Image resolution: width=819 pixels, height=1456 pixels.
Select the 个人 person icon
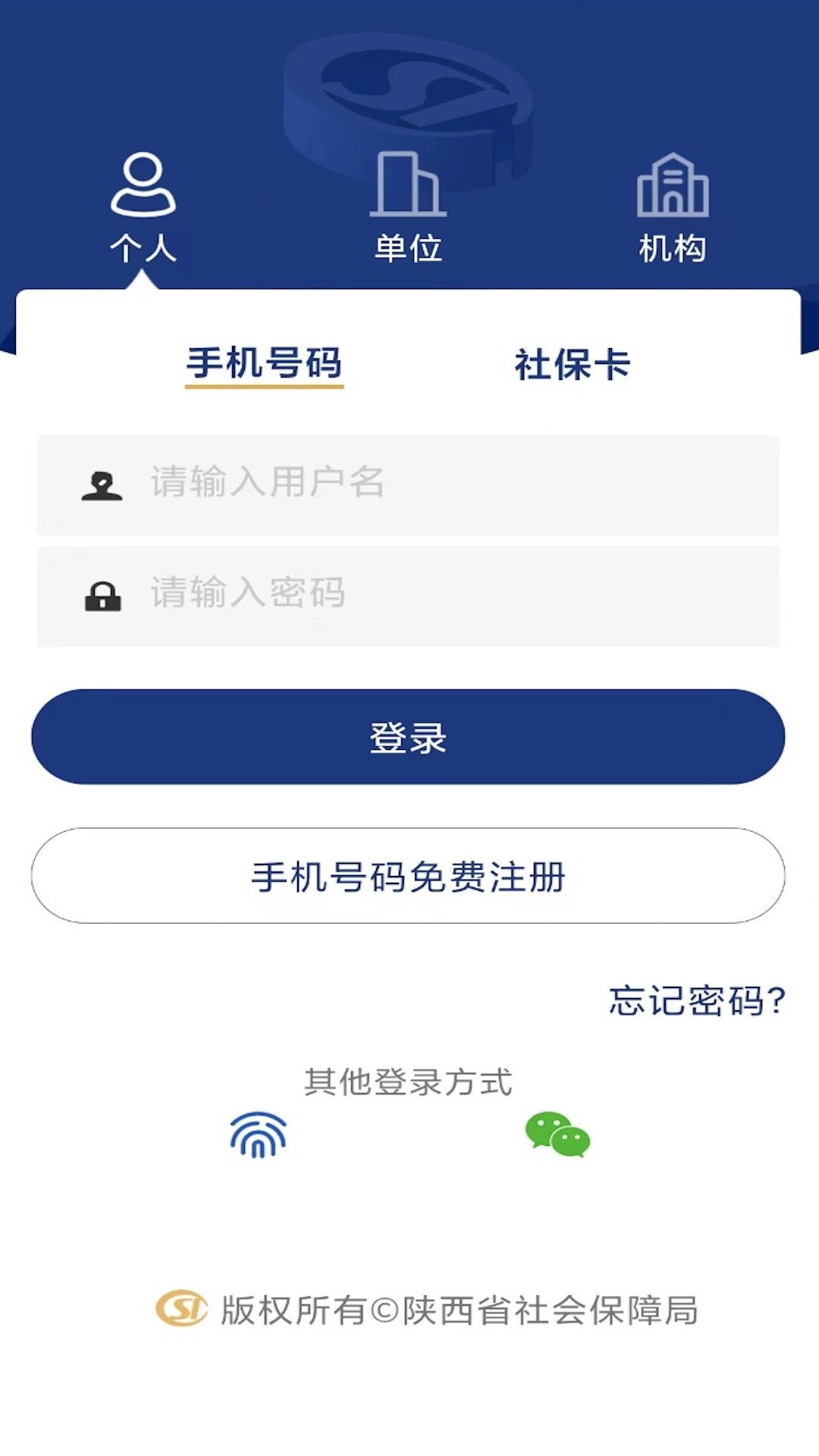[x=145, y=184]
